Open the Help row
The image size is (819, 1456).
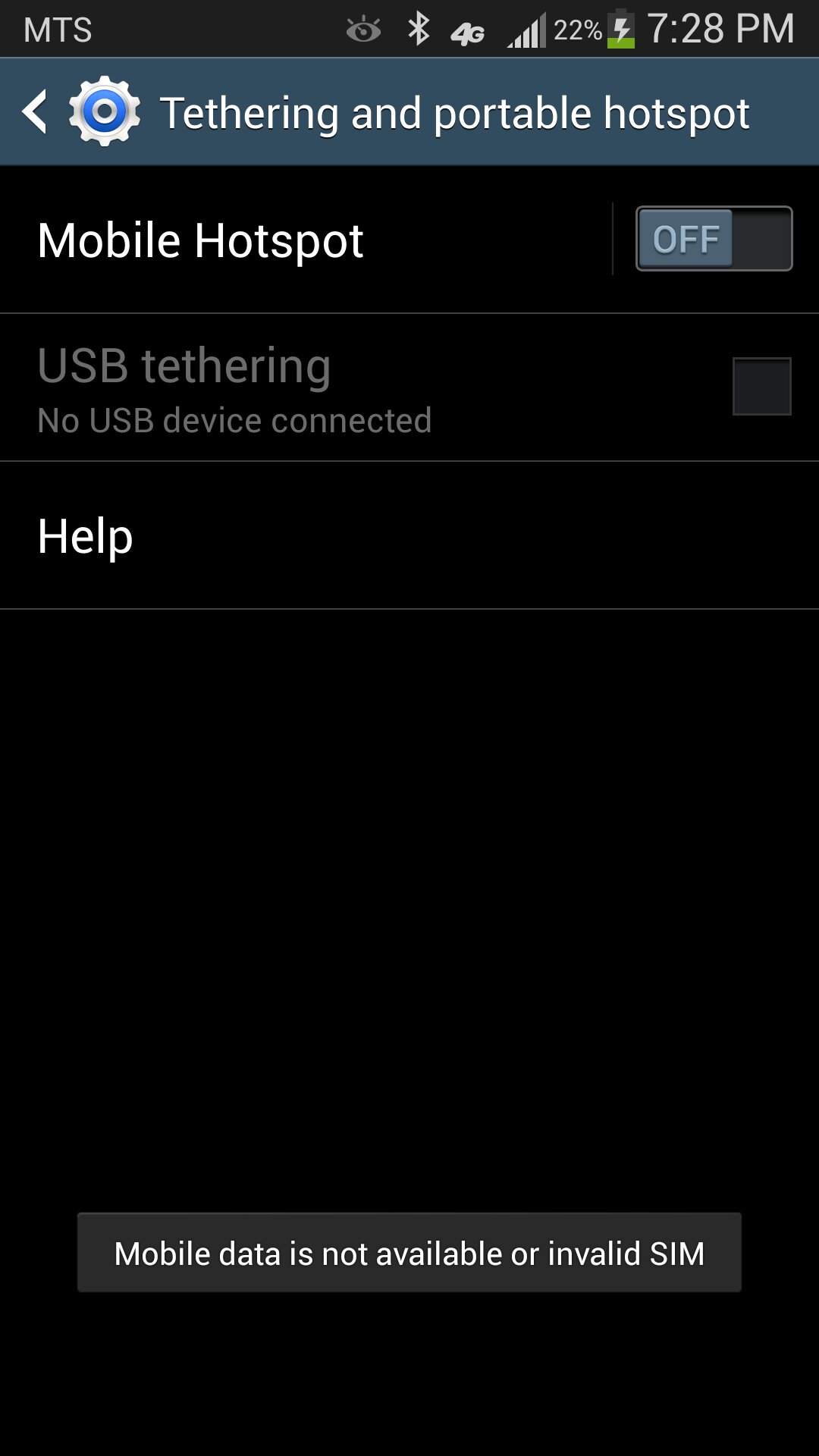pos(409,536)
